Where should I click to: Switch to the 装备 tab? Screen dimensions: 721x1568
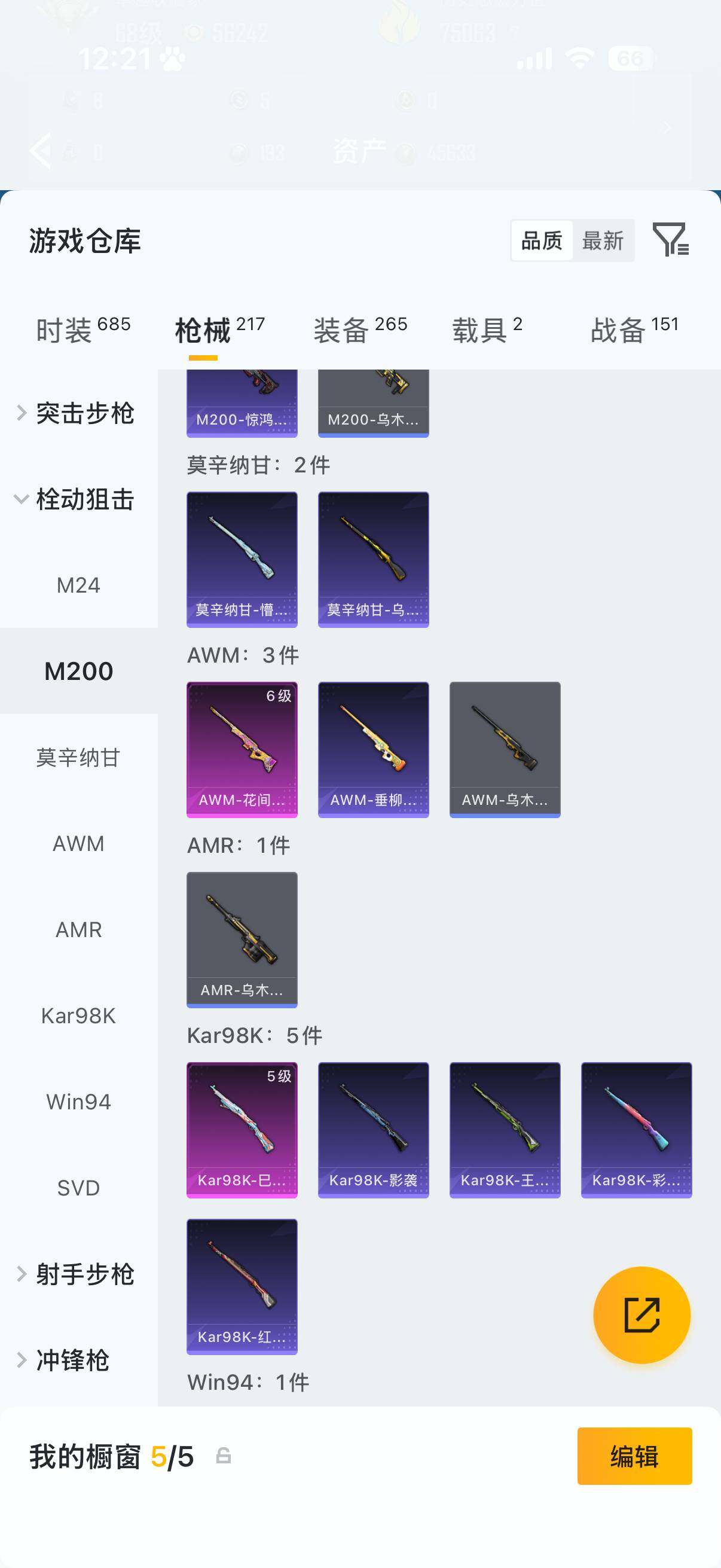point(343,327)
